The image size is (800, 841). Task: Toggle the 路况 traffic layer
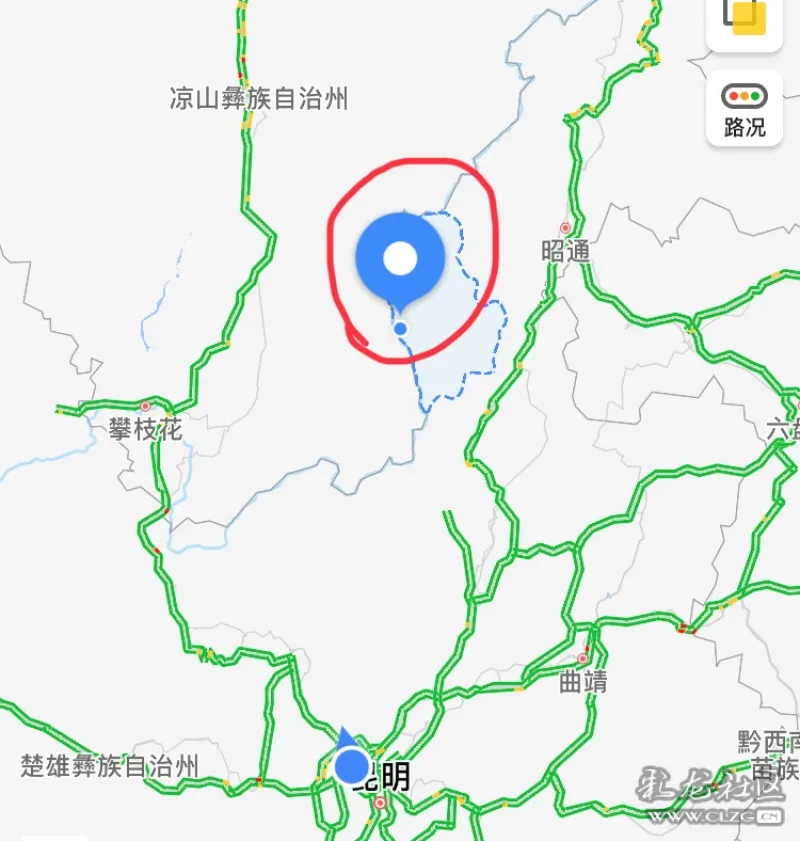pos(745,110)
